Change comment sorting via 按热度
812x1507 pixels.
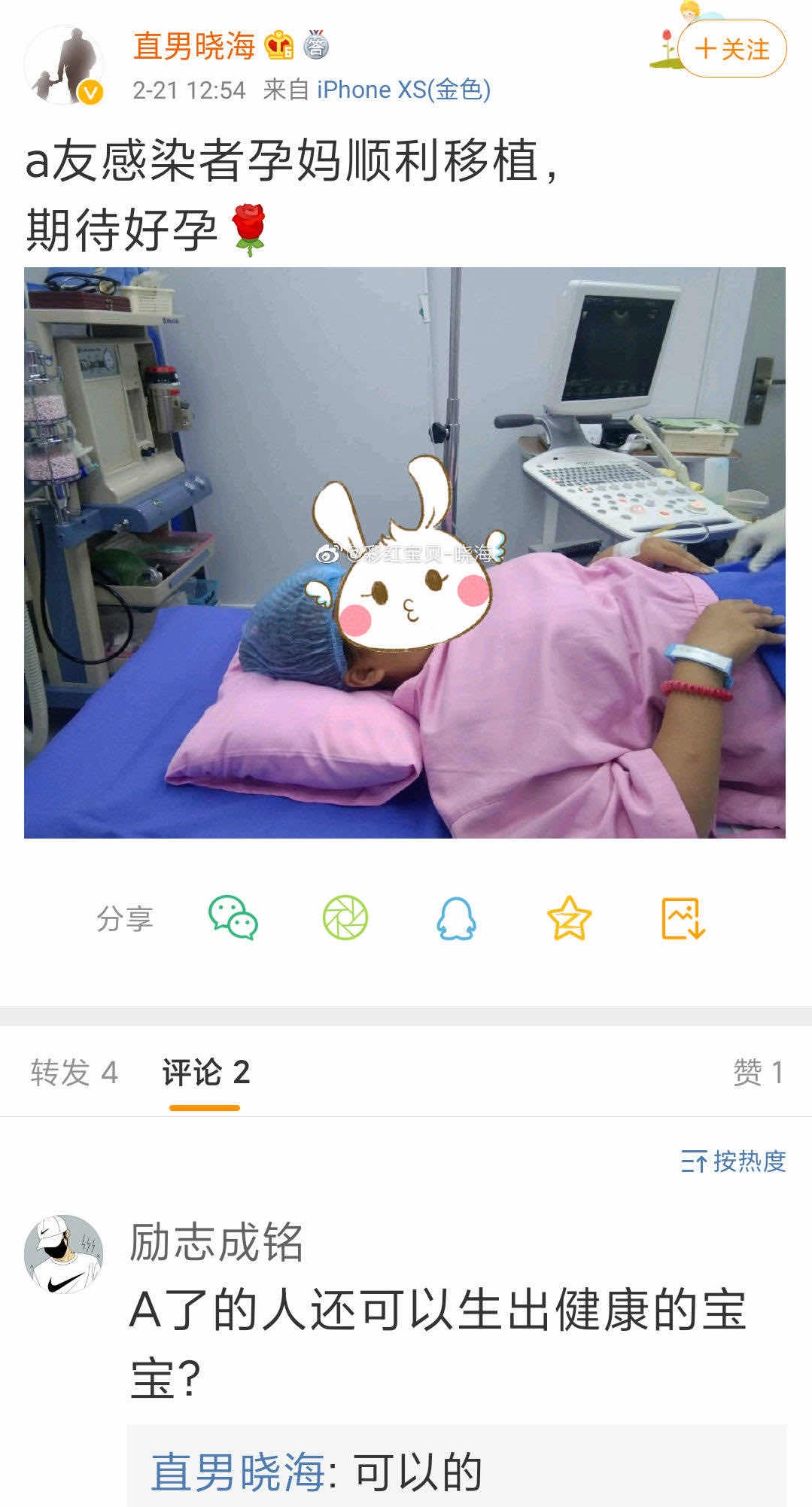pyautogui.click(x=733, y=1161)
